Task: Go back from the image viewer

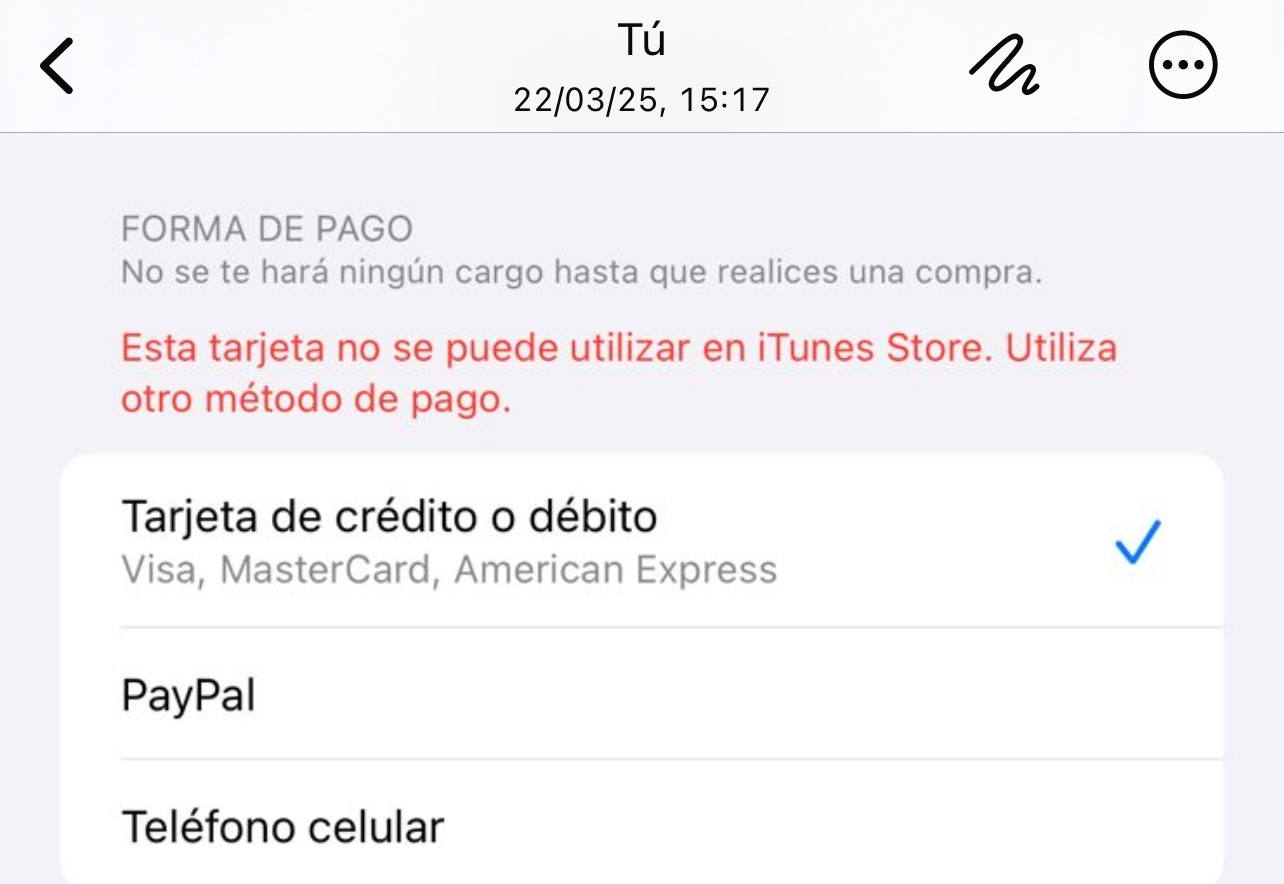Action: (x=57, y=66)
